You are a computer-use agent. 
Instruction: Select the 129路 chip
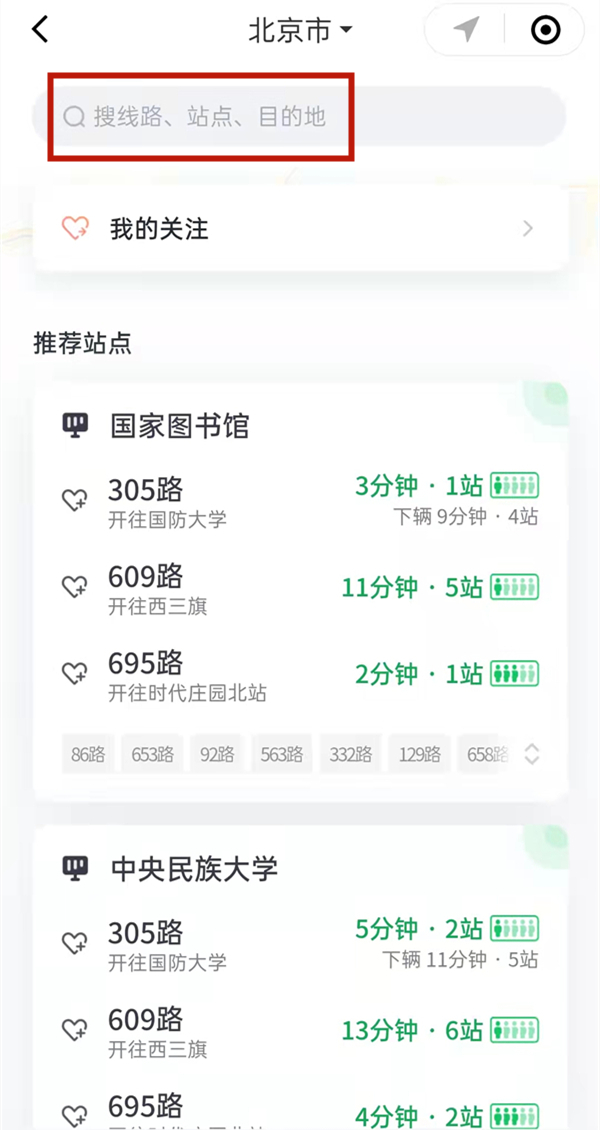pyautogui.click(x=419, y=754)
